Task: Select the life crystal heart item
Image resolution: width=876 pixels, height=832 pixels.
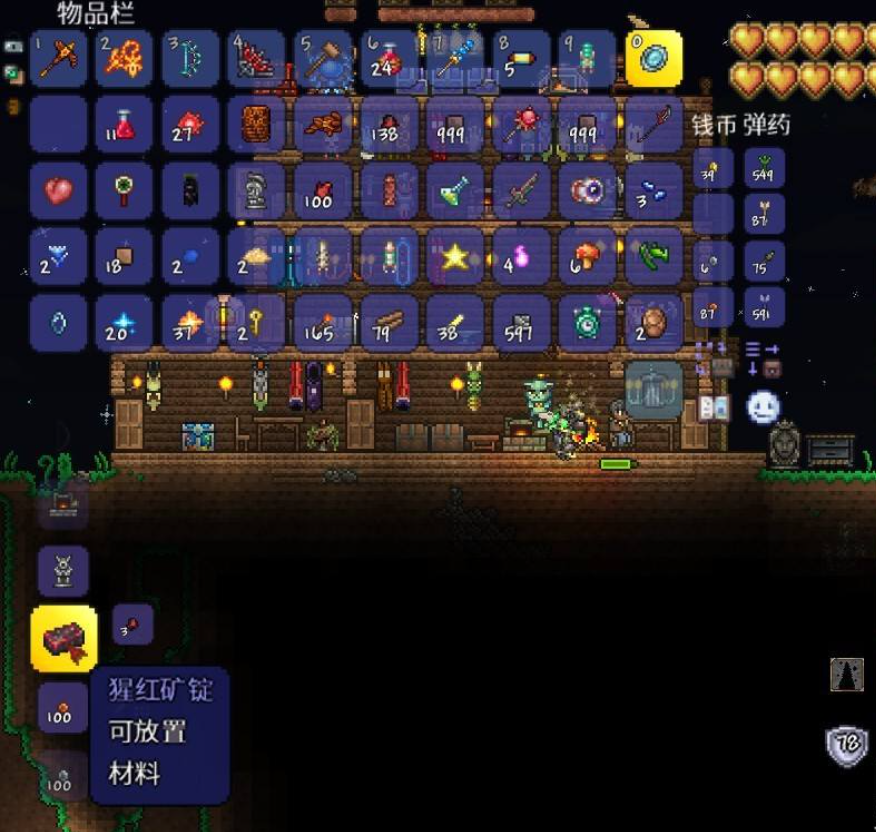Action: pyautogui.click(x=58, y=191)
